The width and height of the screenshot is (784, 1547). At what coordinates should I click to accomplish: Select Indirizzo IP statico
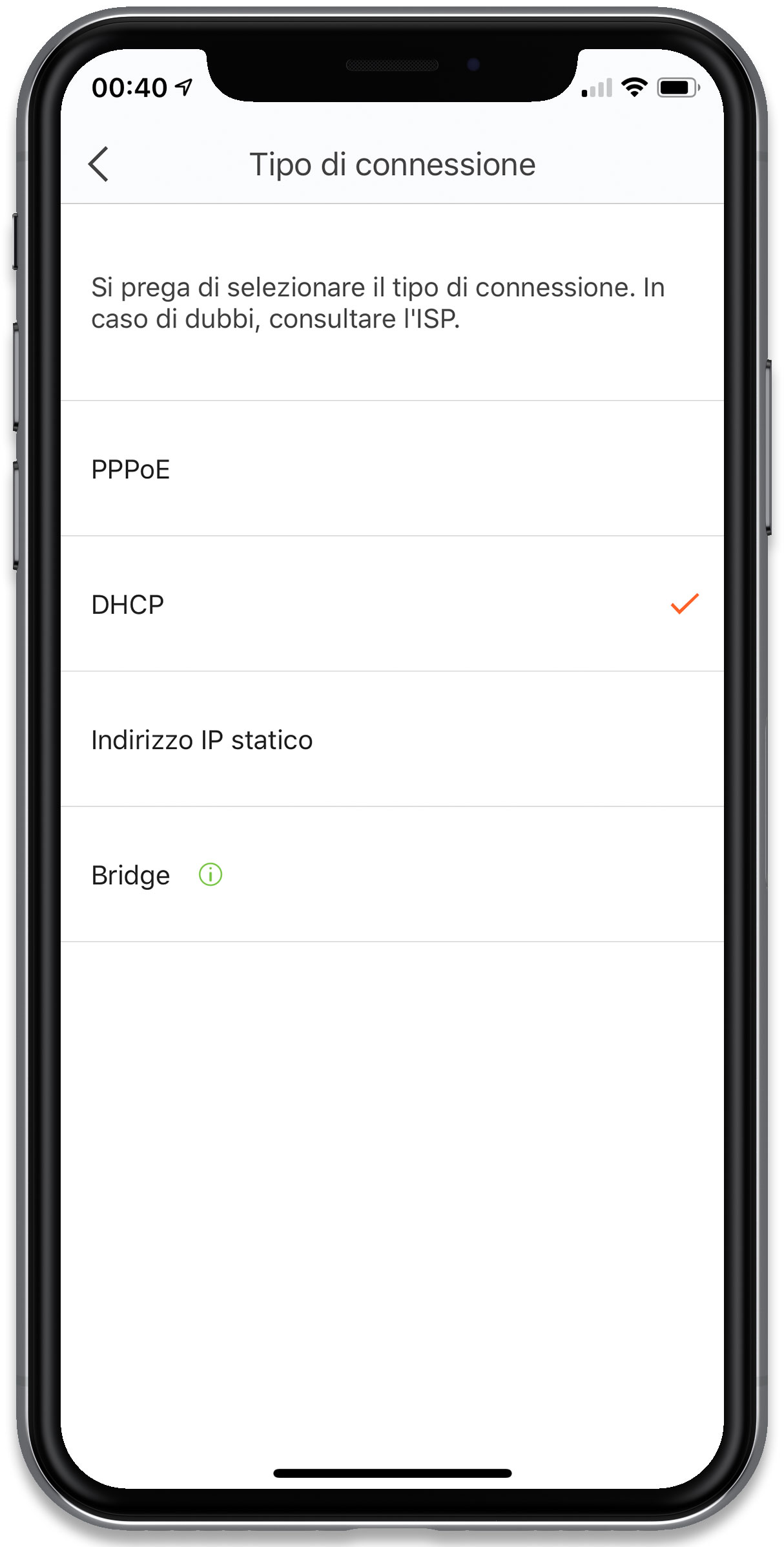(x=392, y=739)
